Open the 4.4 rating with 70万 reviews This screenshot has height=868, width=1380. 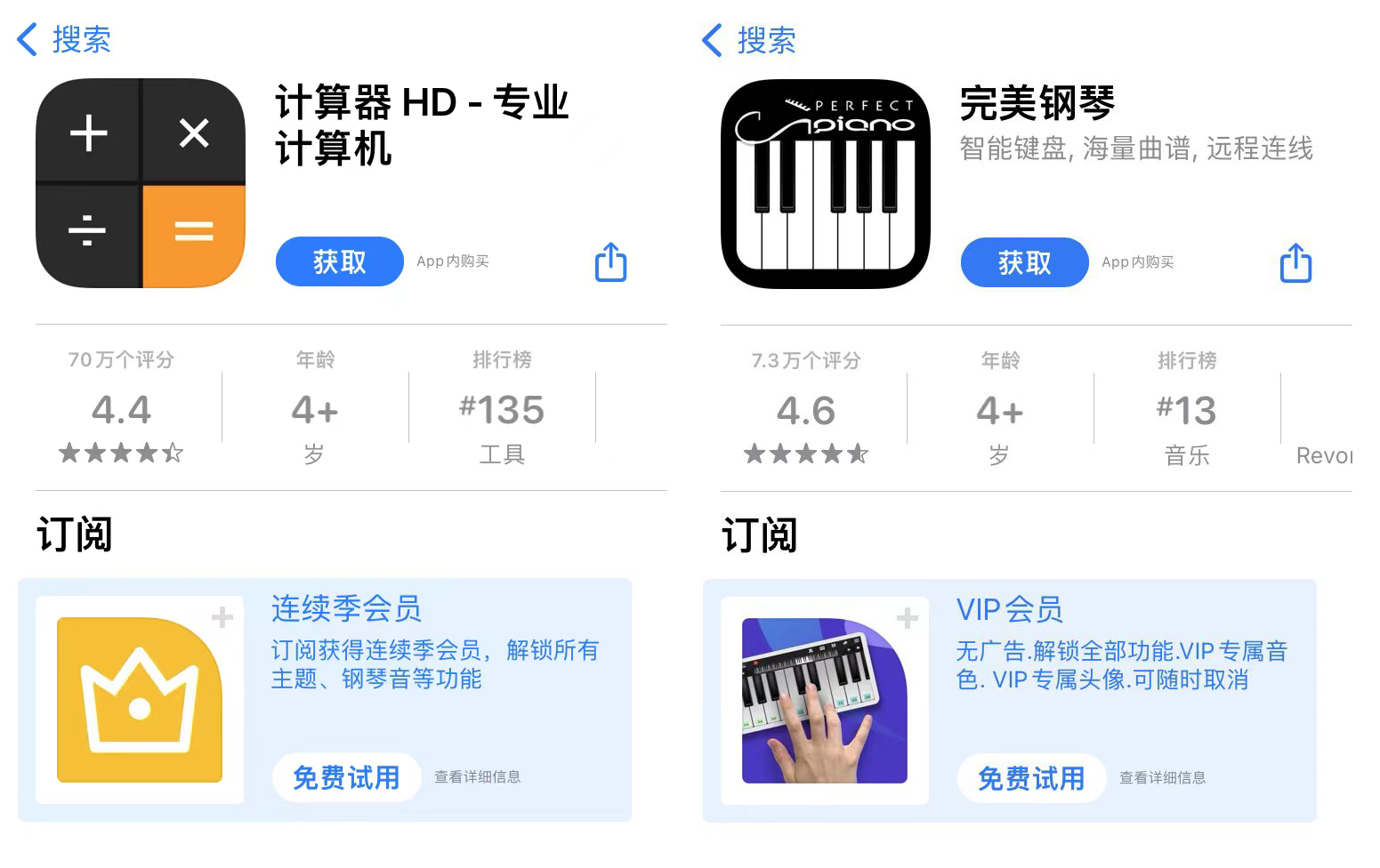tap(122, 408)
